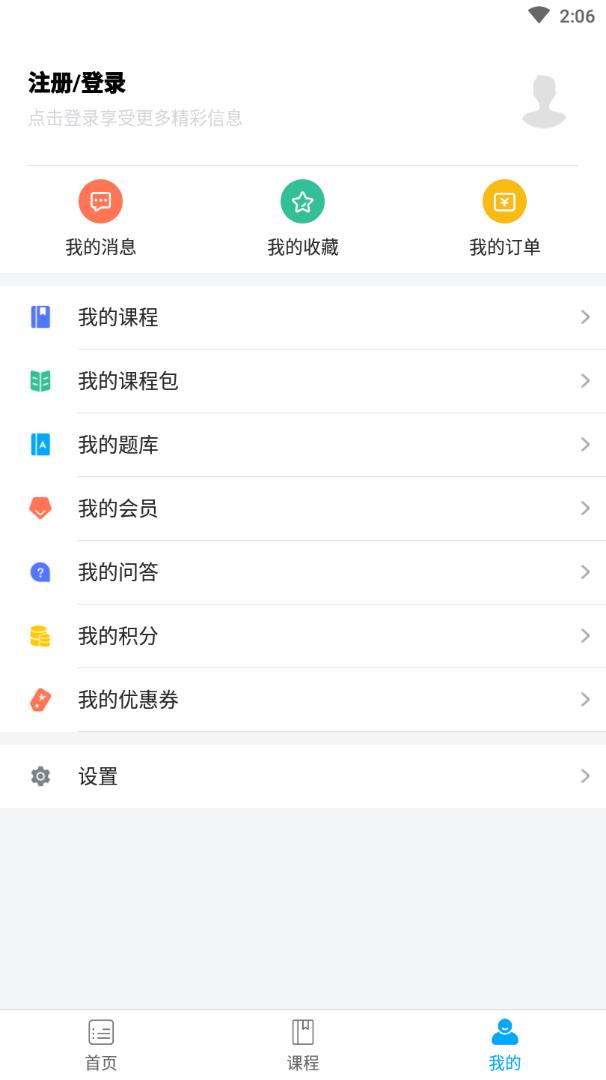Open the 我的课程 row

[303, 318]
